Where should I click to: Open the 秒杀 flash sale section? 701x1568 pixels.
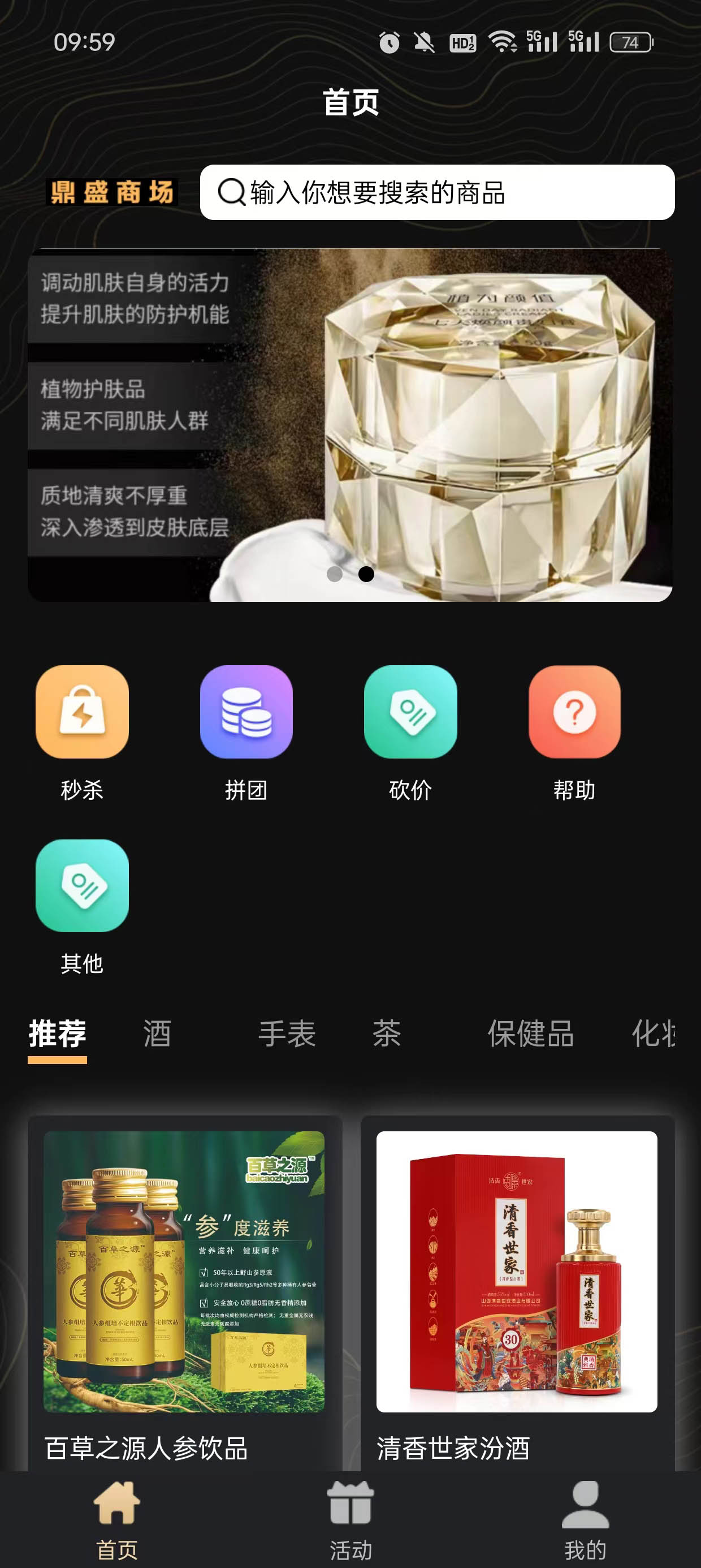[x=82, y=712]
